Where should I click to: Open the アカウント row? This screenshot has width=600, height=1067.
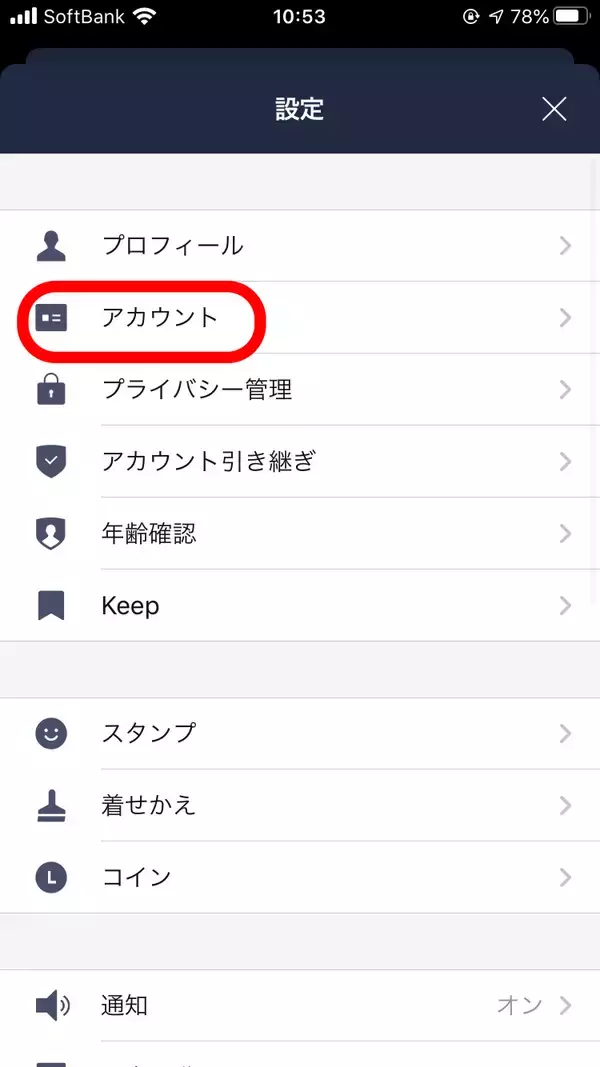tap(300, 318)
